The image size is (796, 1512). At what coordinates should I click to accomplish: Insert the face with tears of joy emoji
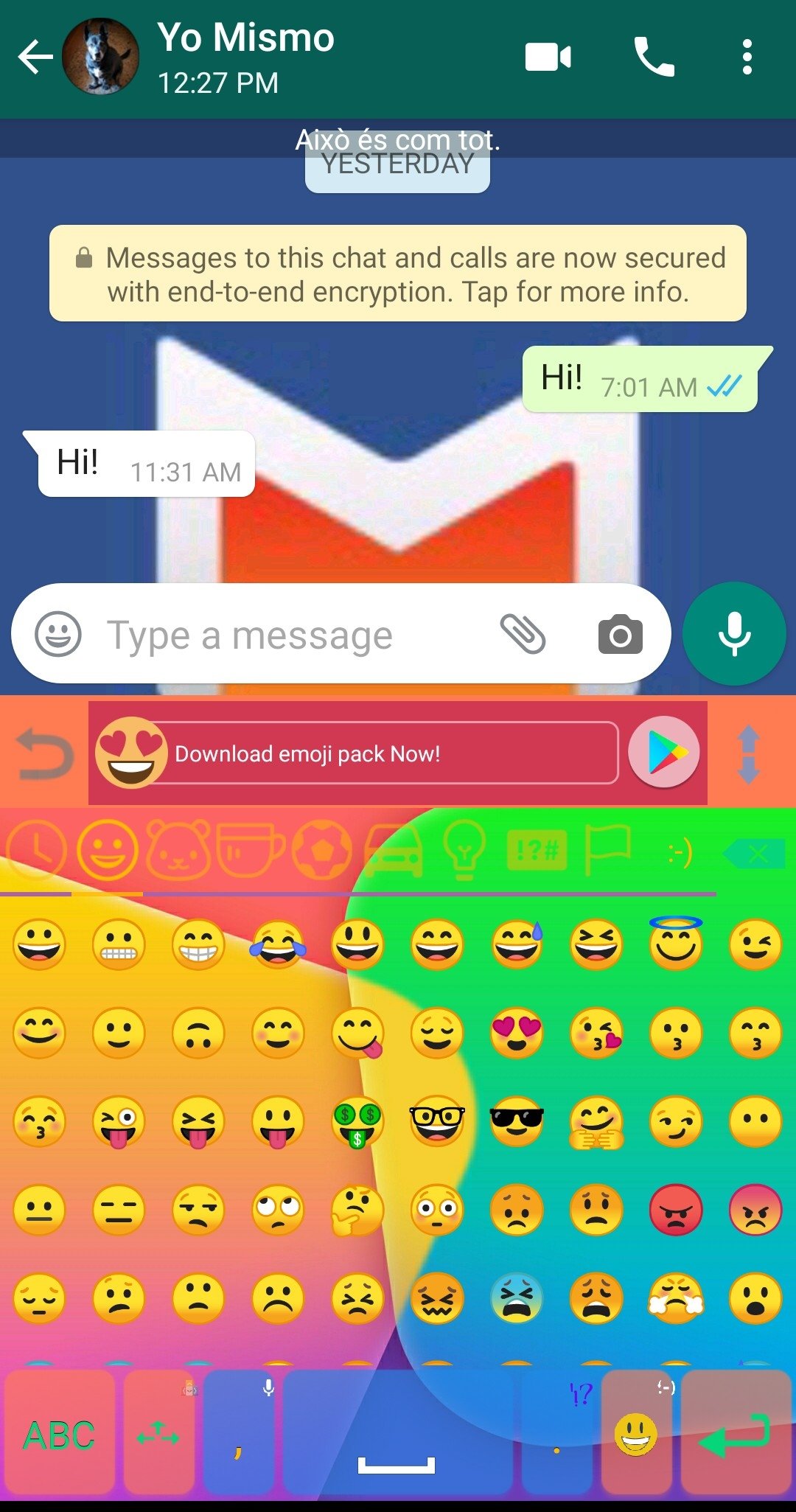(278, 944)
